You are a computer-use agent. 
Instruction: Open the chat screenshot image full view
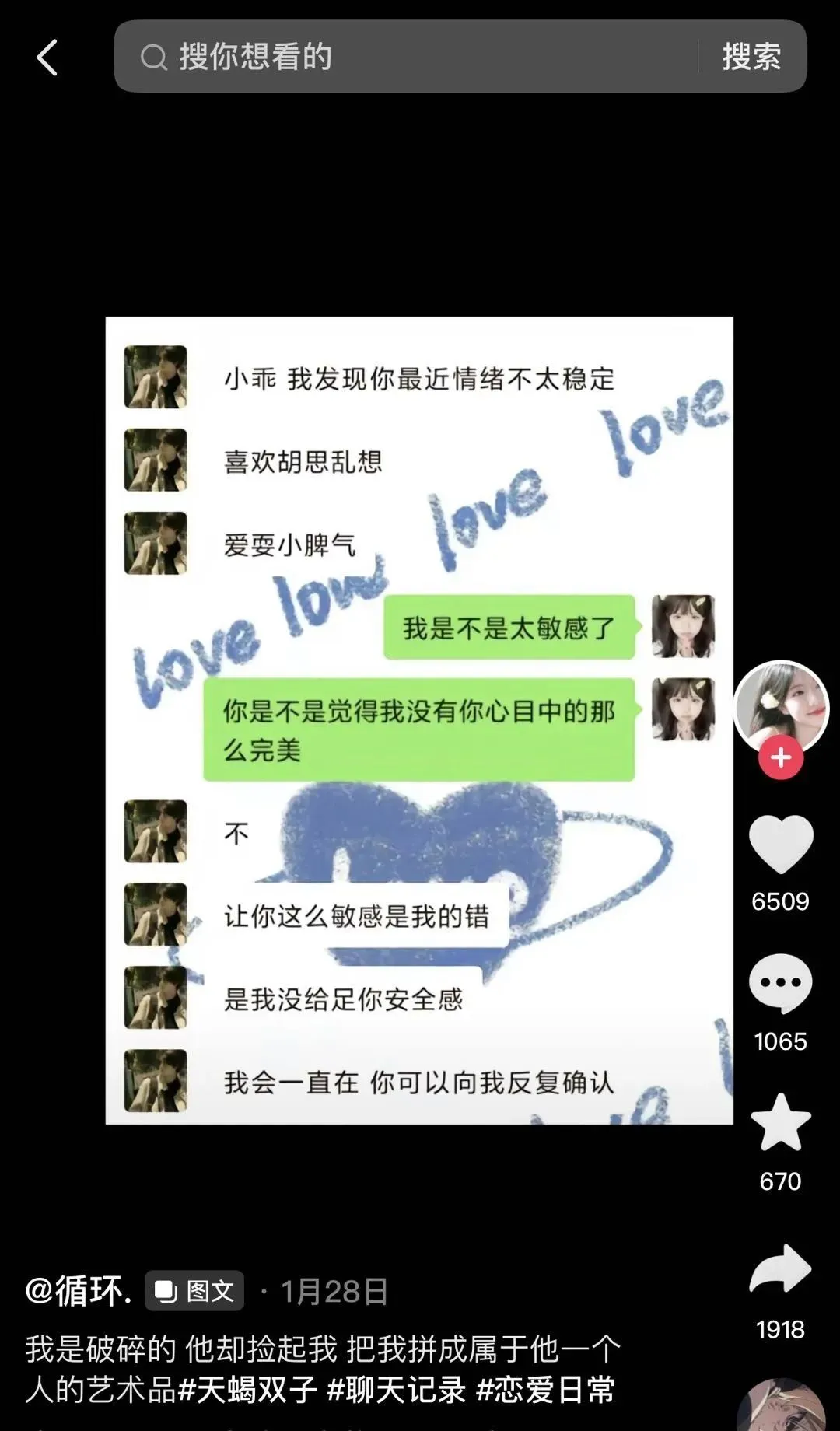pyautogui.click(x=419, y=720)
